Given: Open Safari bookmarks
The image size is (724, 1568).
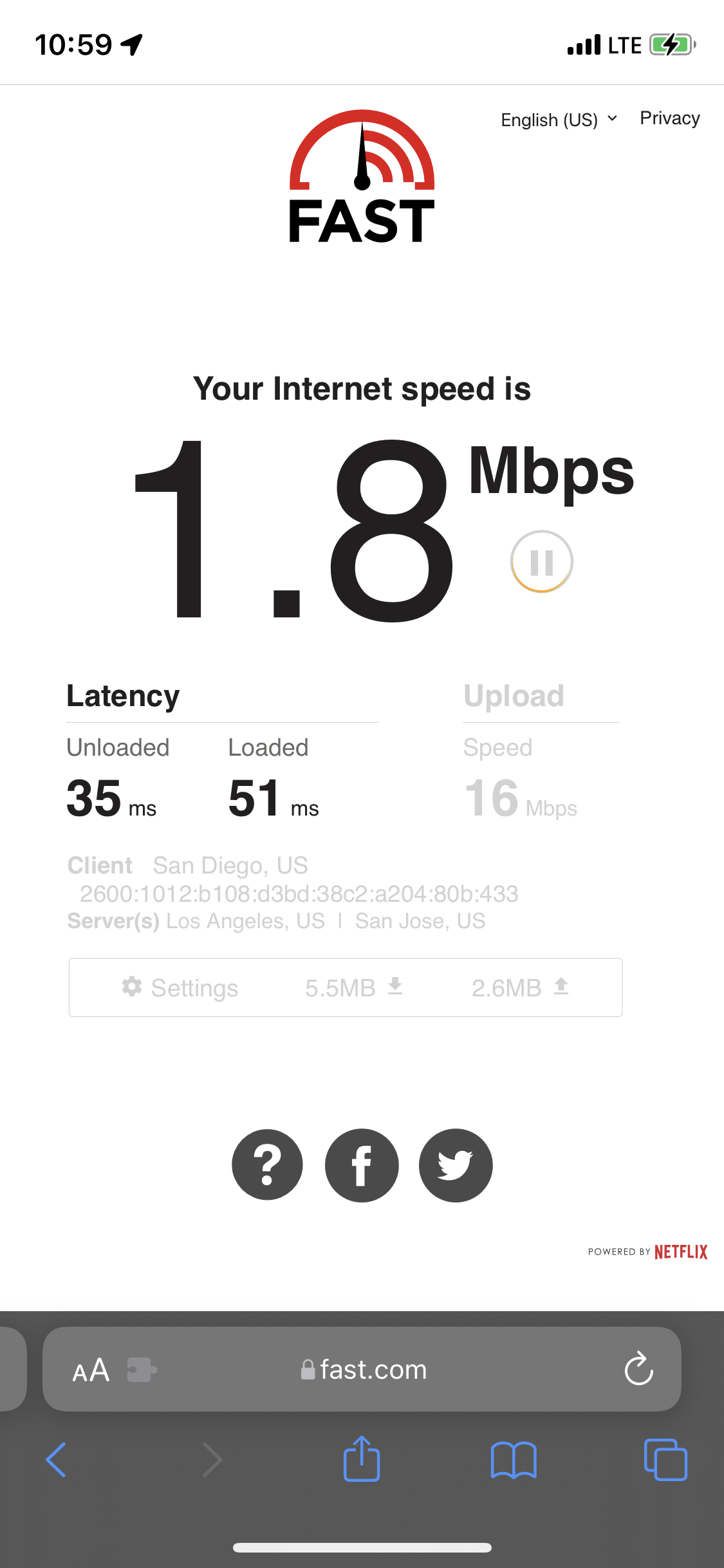Looking at the screenshot, I should pyautogui.click(x=513, y=1459).
